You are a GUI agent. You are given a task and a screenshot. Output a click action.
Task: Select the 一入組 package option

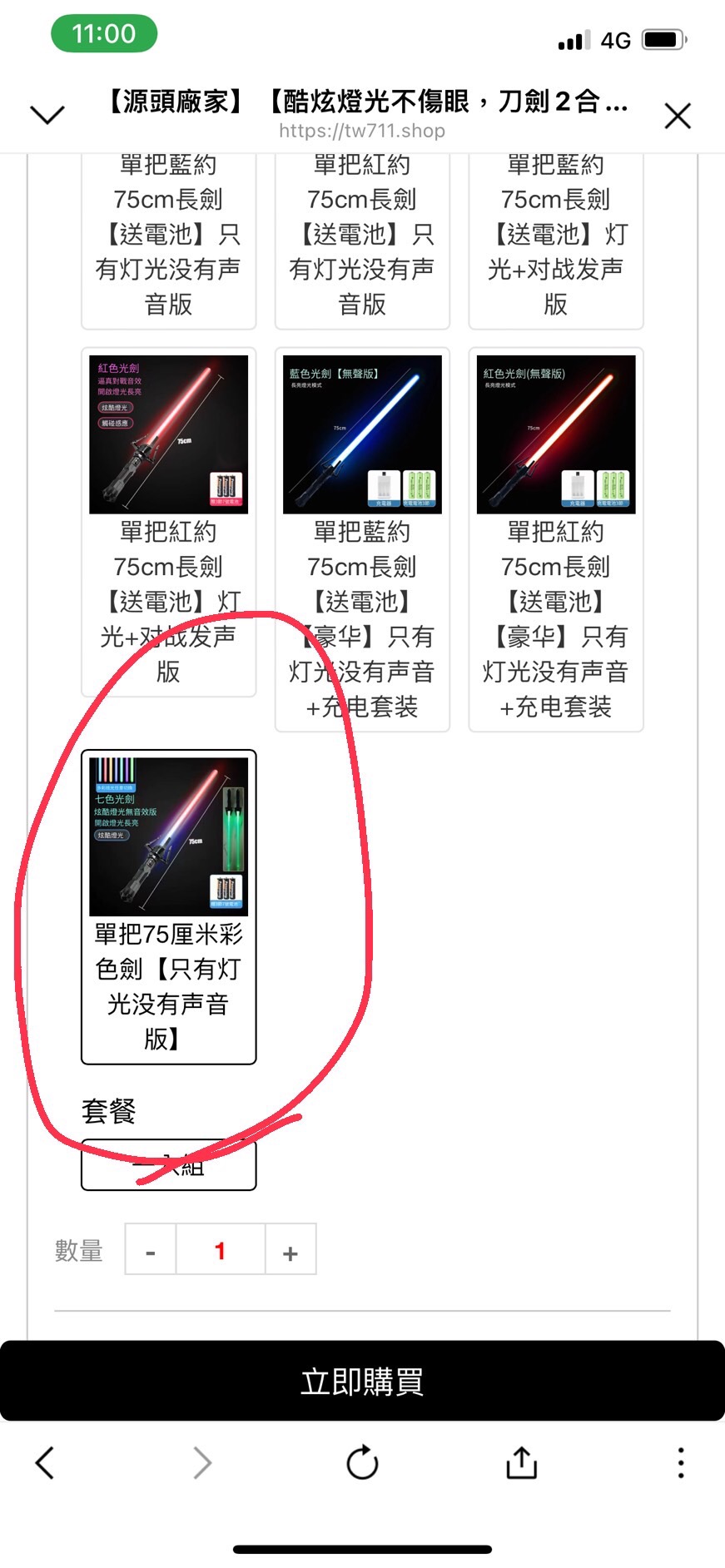click(168, 1164)
